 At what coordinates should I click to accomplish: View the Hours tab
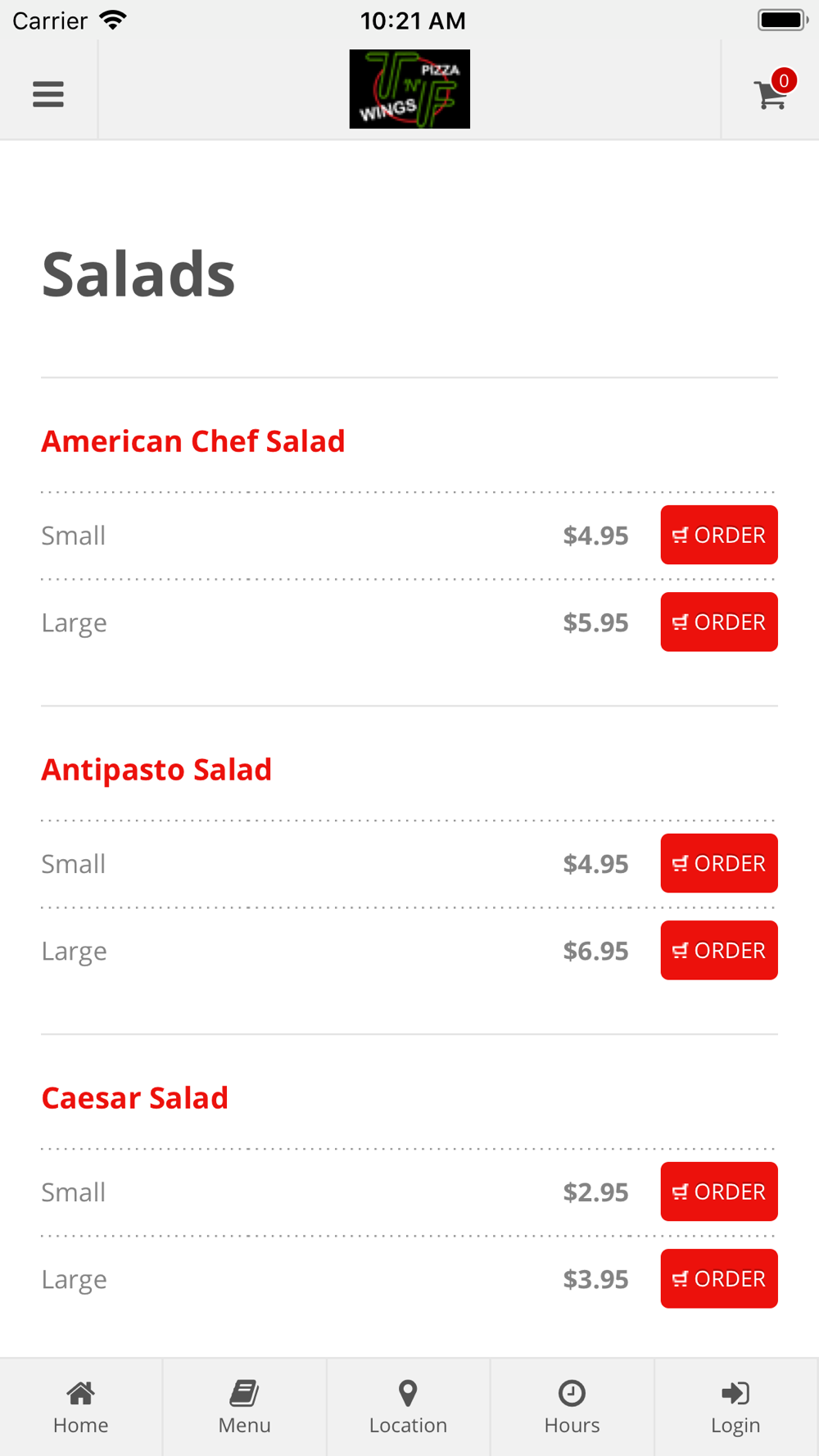572,1407
